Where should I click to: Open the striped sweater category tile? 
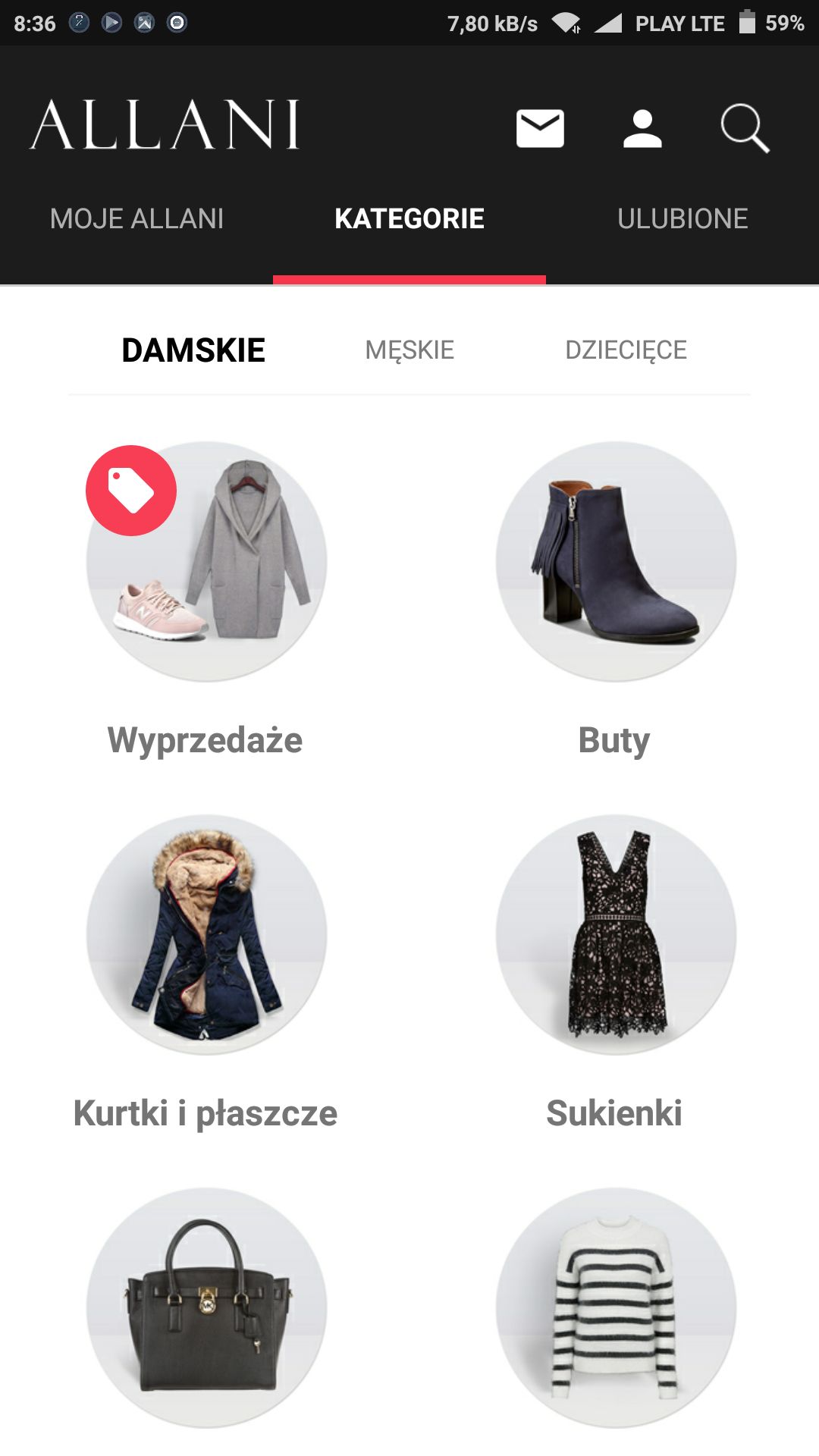point(616,1307)
